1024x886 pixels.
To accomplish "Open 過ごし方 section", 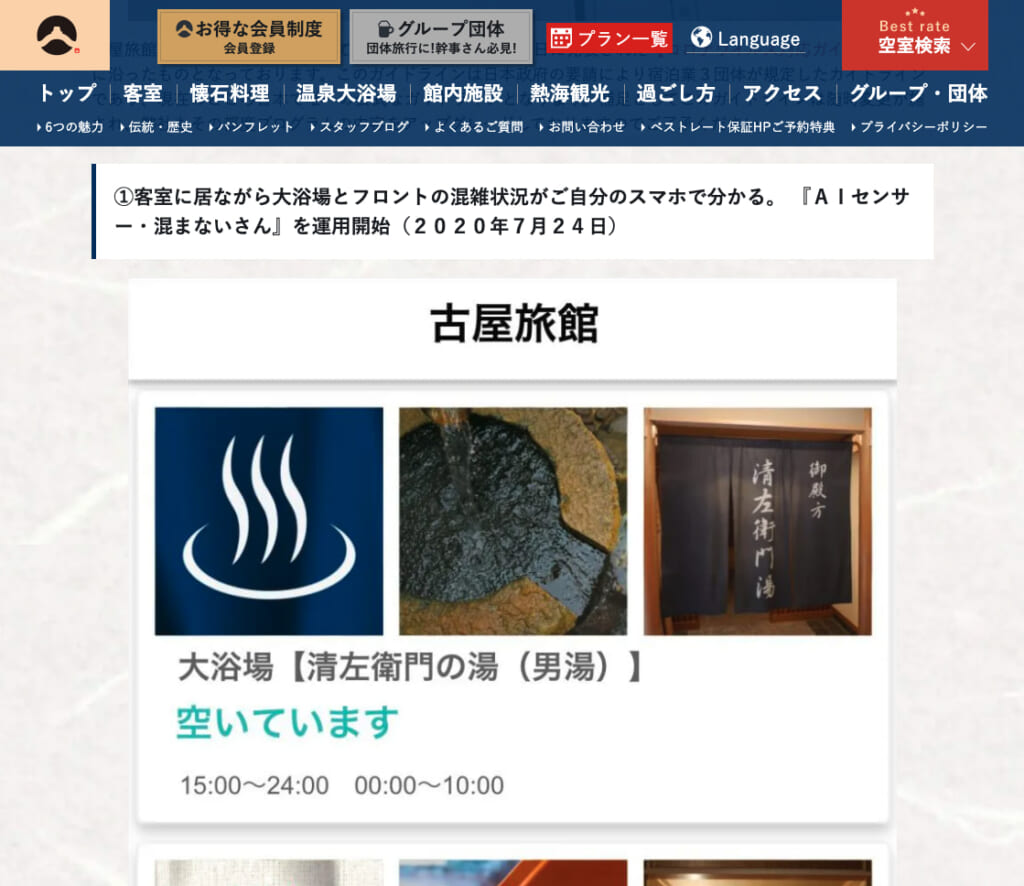I will pos(676,93).
